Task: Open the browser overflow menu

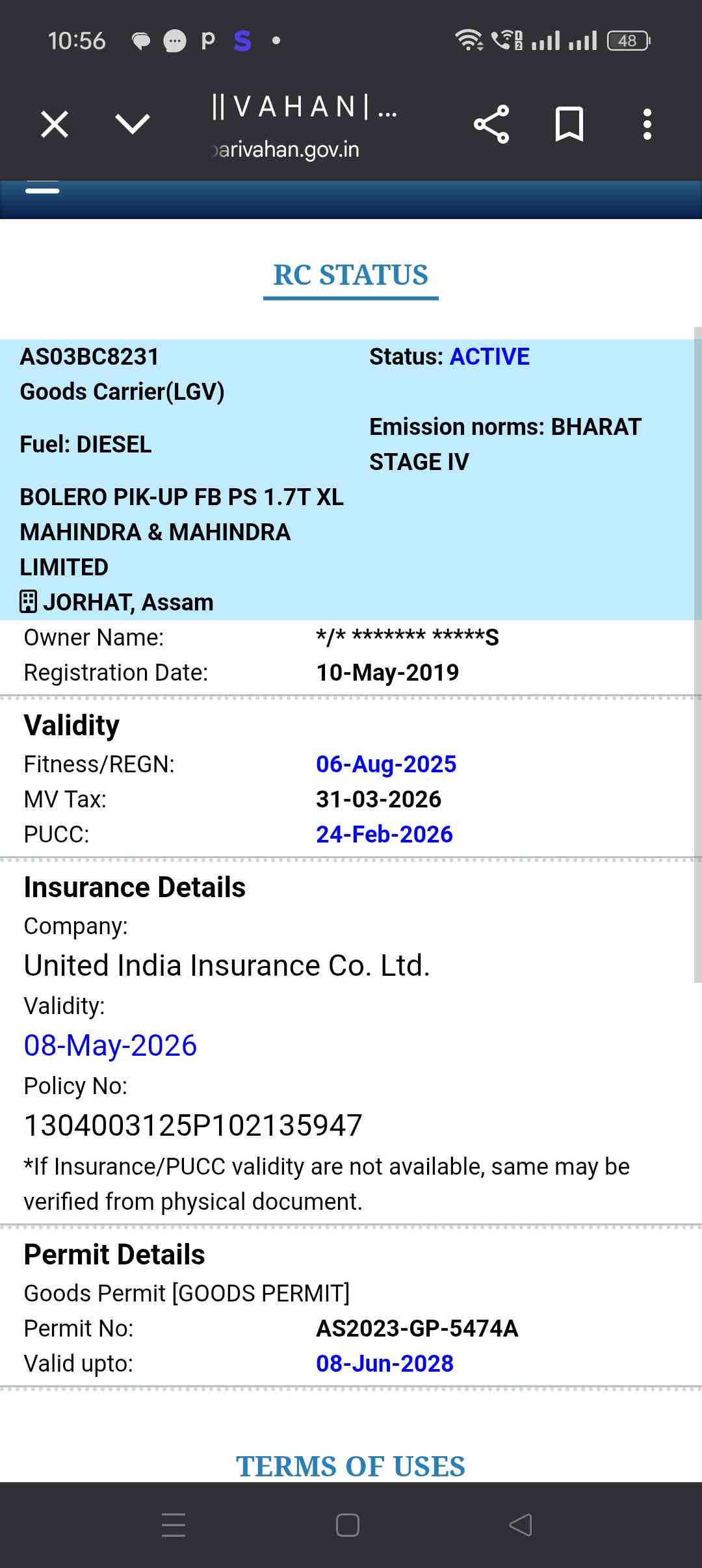Action: (647, 124)
